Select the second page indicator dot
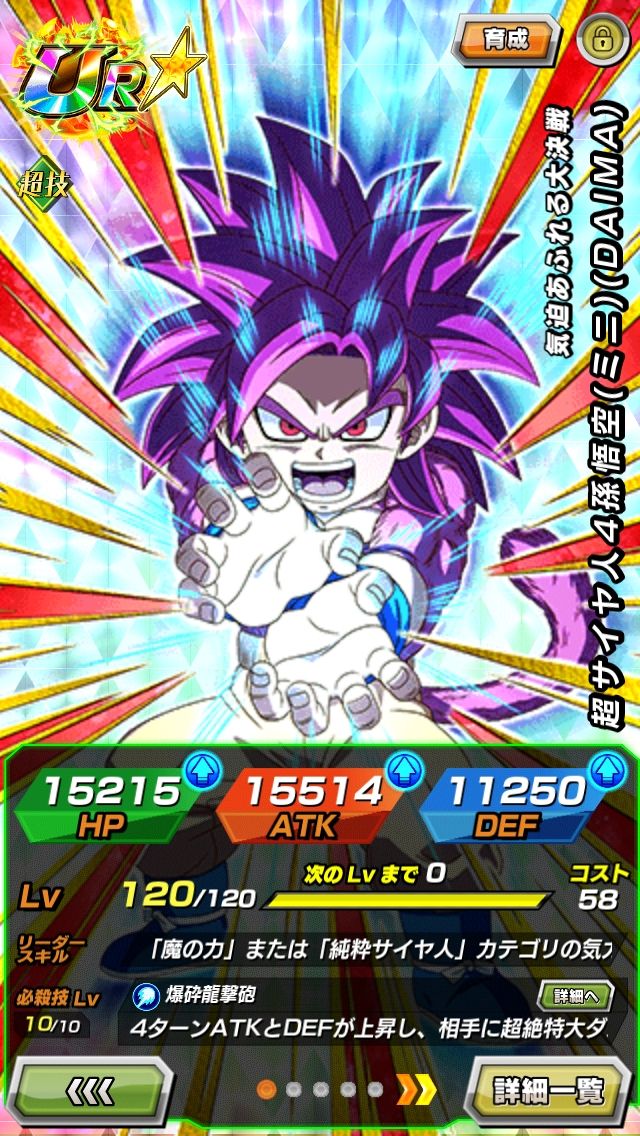 click(x=293, y=1088)
